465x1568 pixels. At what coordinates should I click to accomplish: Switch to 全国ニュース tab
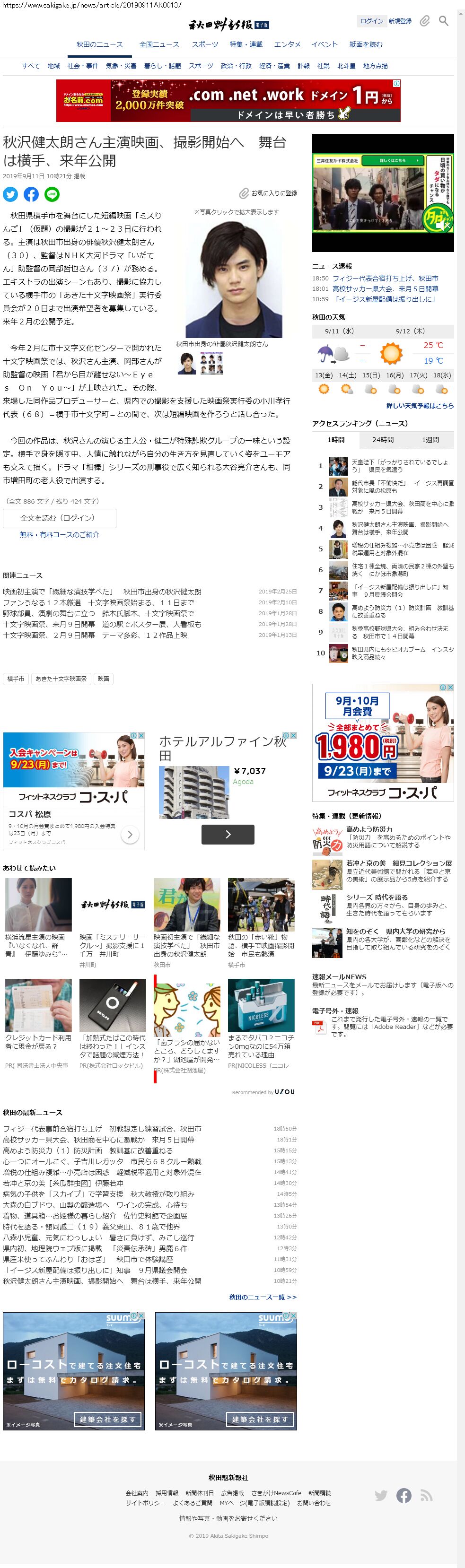[159, 44]
